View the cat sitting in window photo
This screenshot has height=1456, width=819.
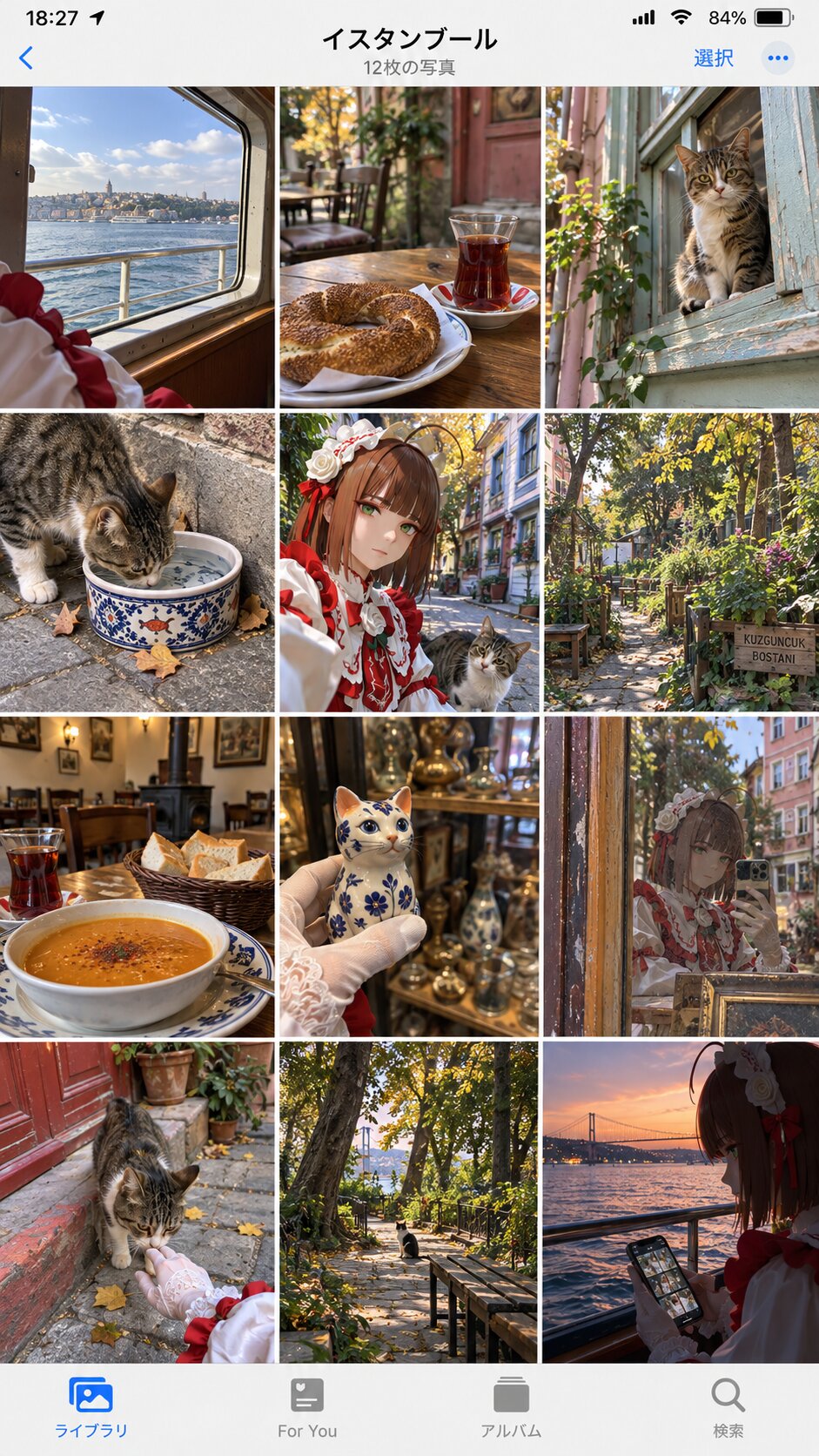(x=681, y=247)
